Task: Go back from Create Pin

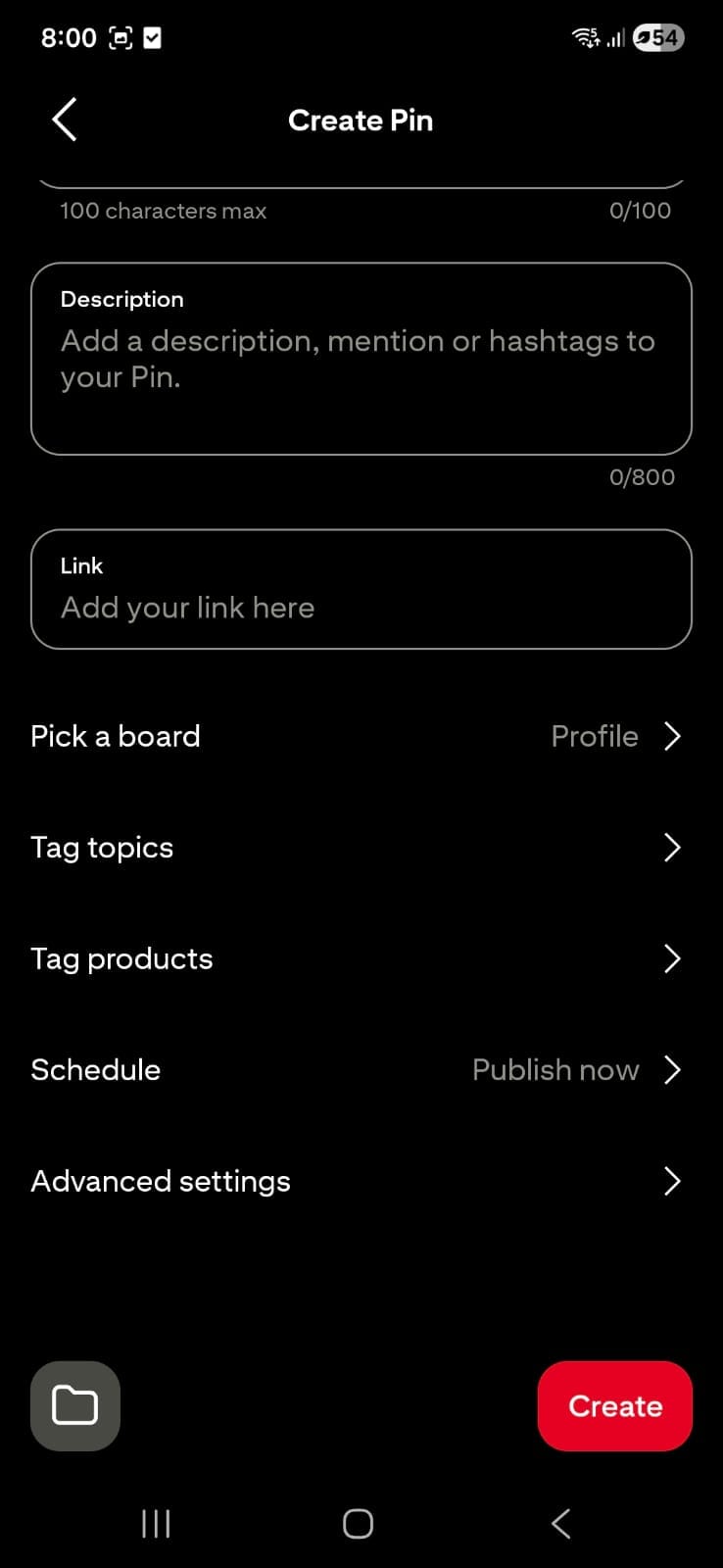Action: (65, 120)
